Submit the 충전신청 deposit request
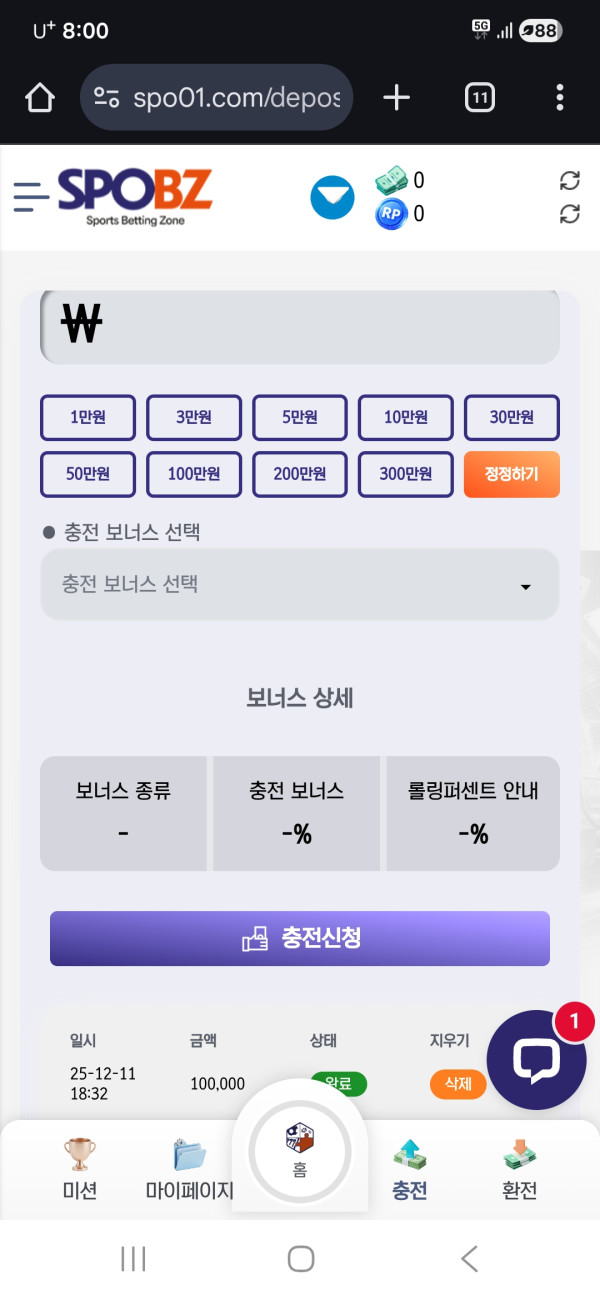 [300, 938]
